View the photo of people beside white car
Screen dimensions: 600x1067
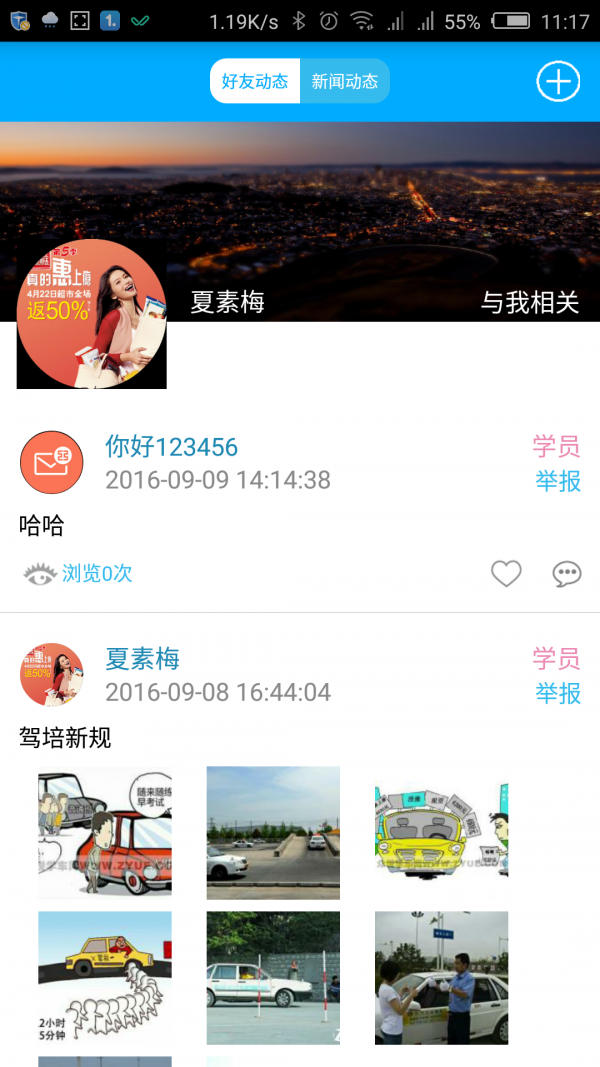point(441,977)
